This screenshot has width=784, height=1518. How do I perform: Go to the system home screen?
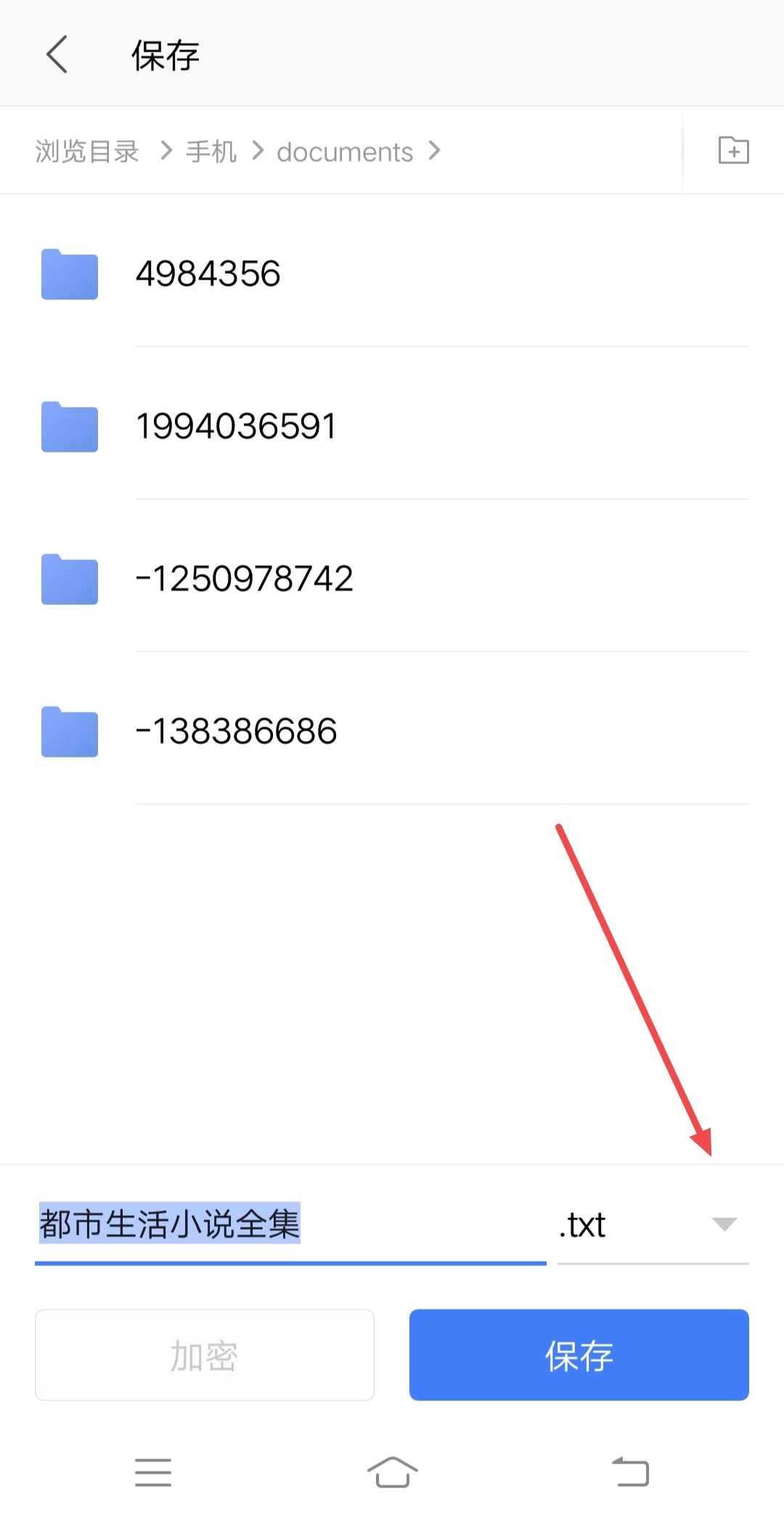coord(392,1472)
